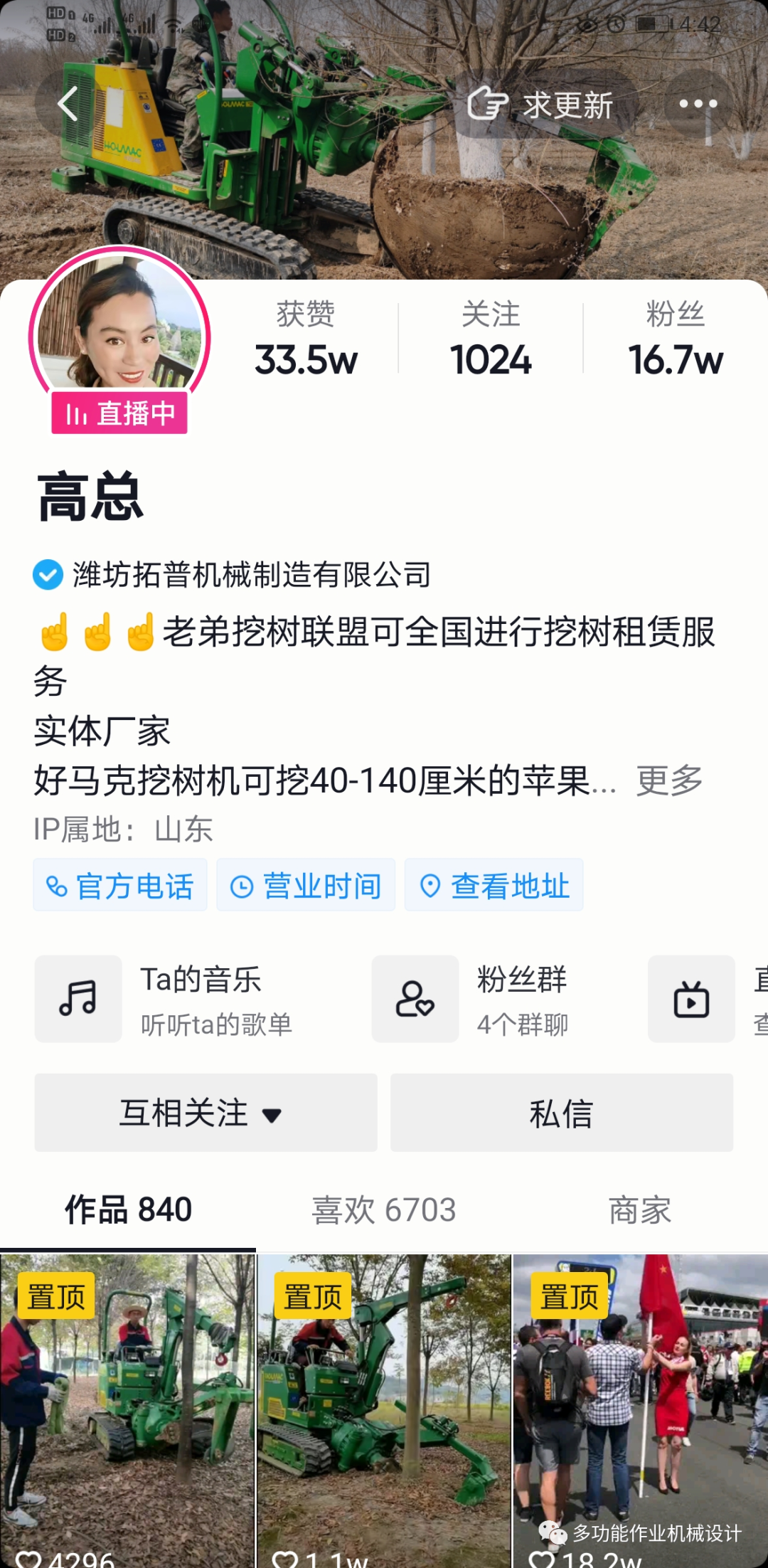Send a 私信 private message
Screen dimensions: 768x1568
coord(562,1113)
